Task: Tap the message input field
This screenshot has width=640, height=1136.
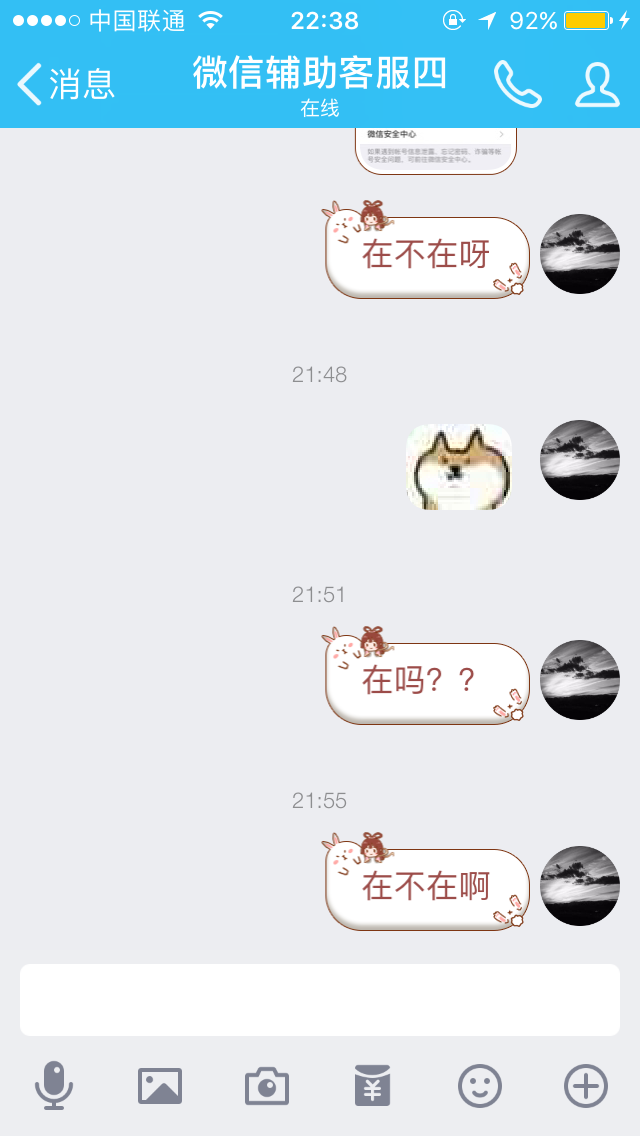Action: (320, 1000)
